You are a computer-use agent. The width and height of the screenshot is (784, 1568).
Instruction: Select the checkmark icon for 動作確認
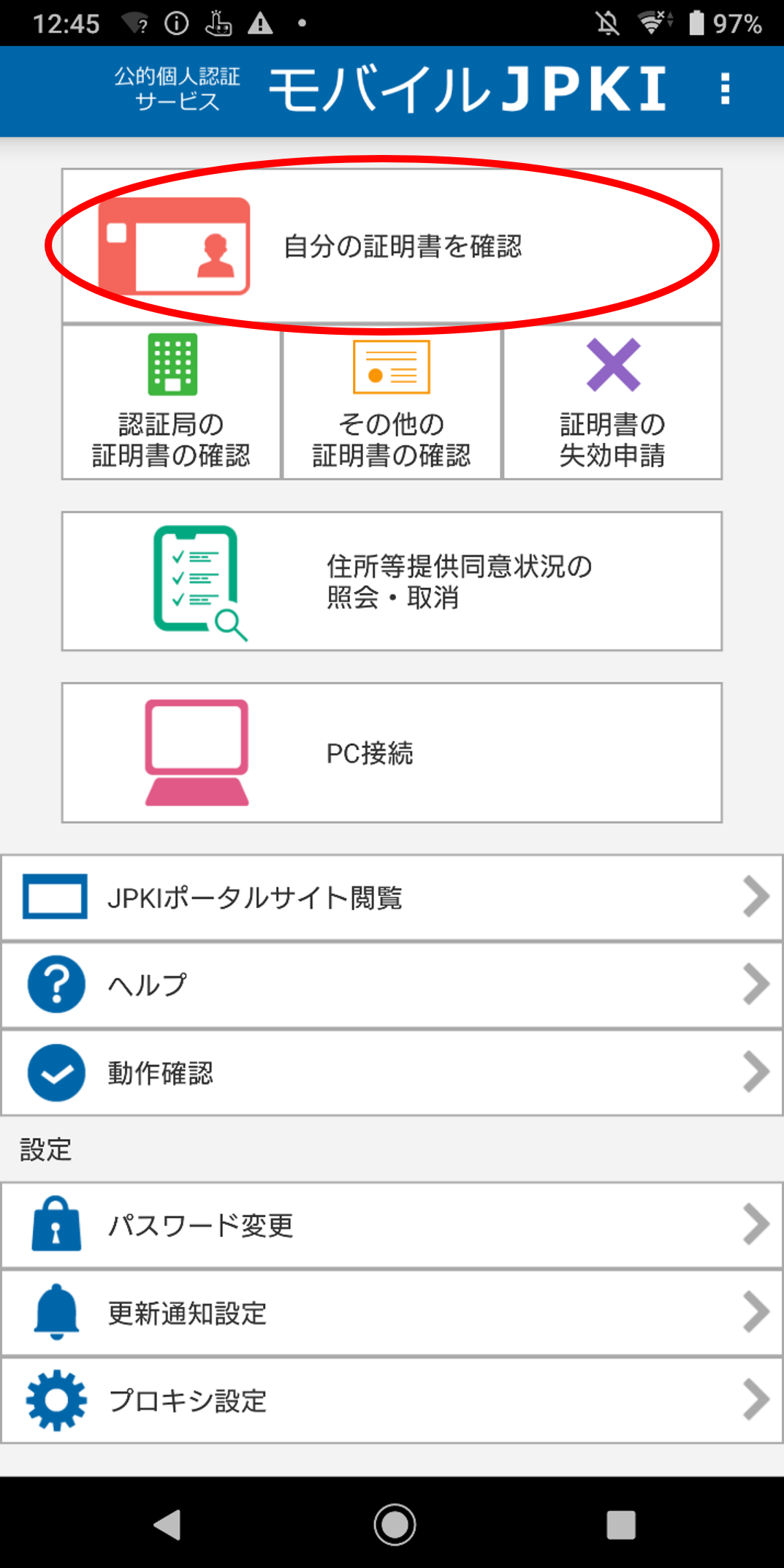tap(55, 1072)
